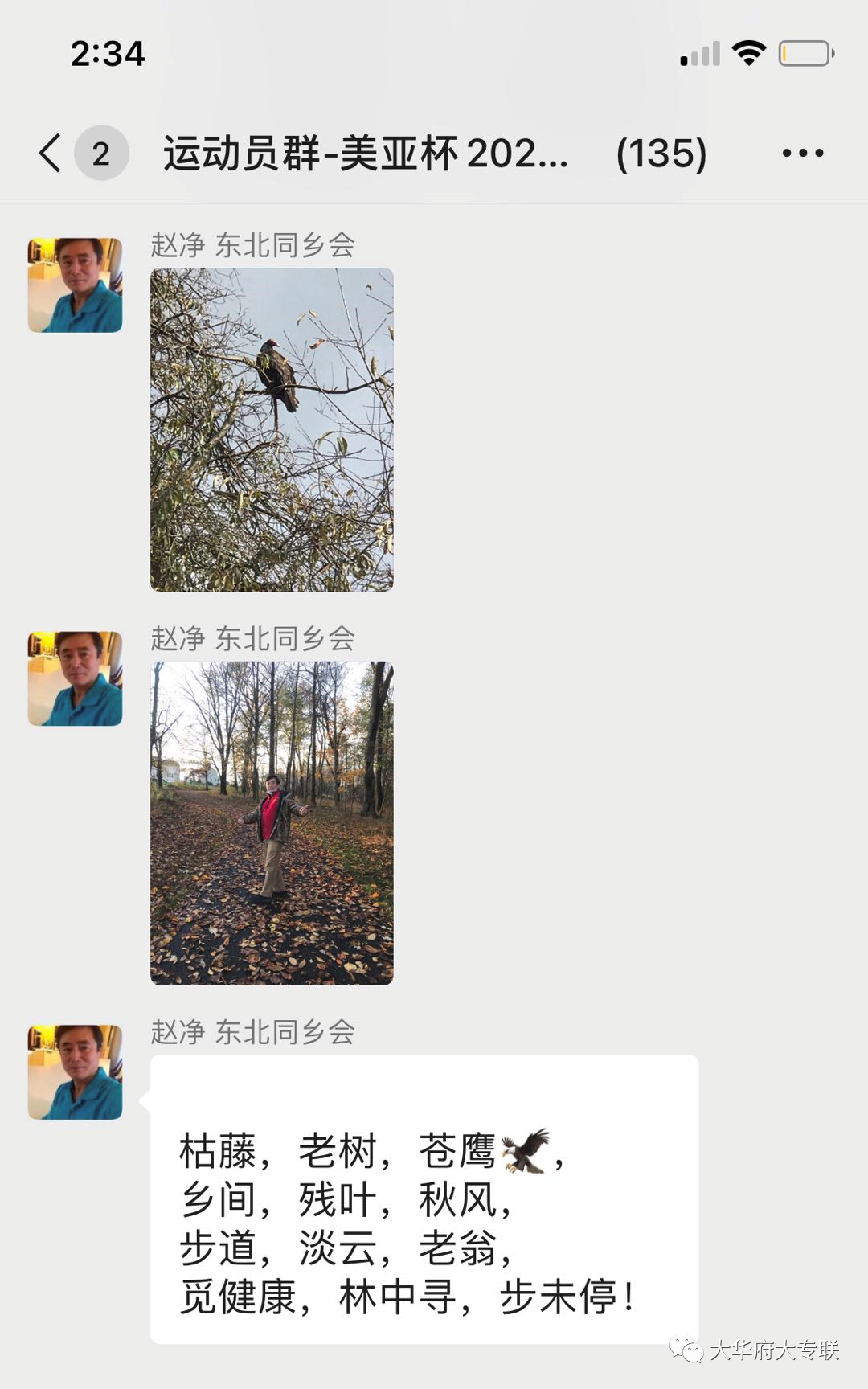Open the group chat options menu
Viewport: 868px width, 1389px height.
[x=802, y=153]
